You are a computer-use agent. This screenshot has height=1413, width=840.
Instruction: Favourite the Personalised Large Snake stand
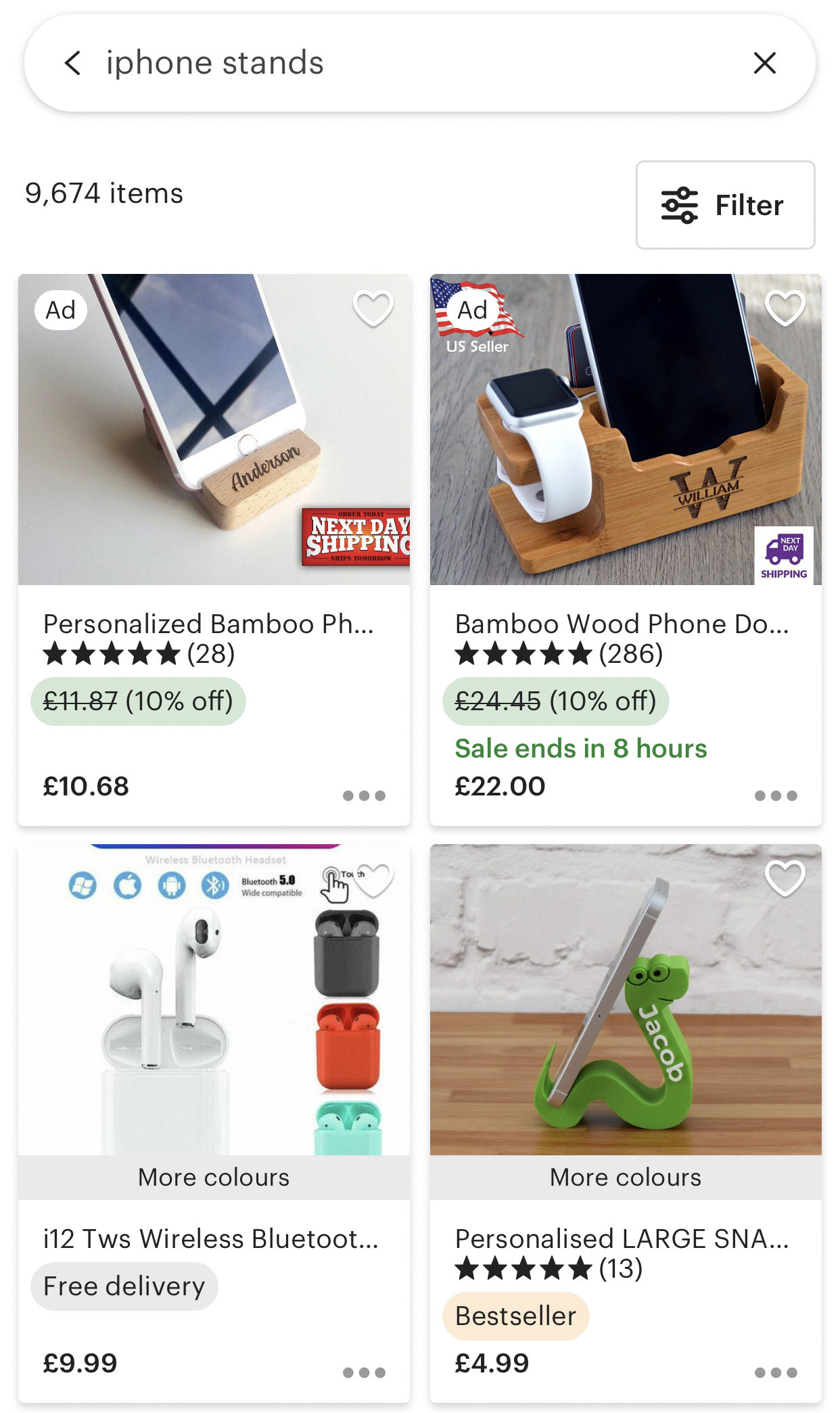pos(785,879)
